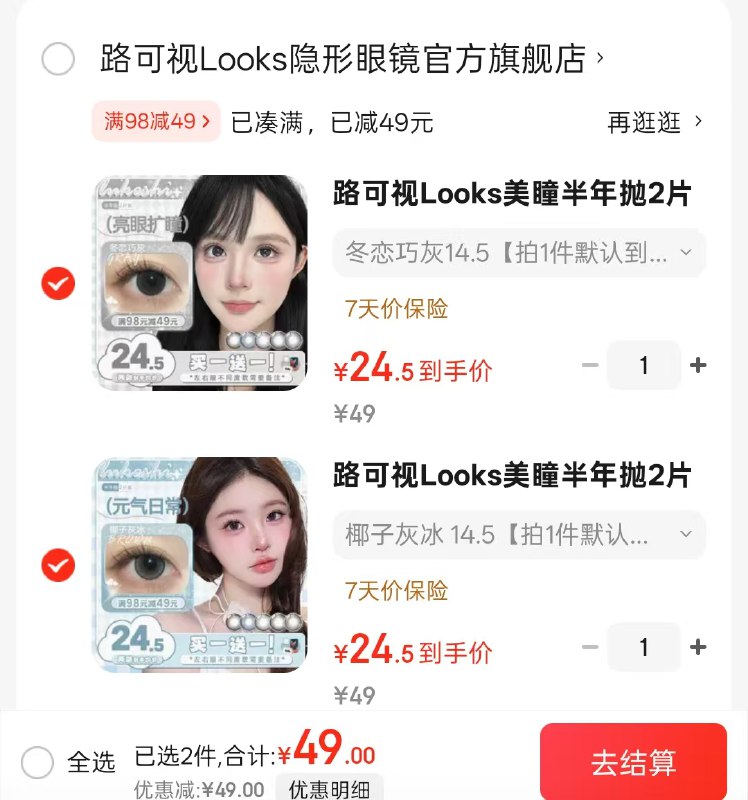Open the first 路可视Looks美瞳半年抛2片 product title
This screenshot has width=748, height=800.
coord(516,193)
